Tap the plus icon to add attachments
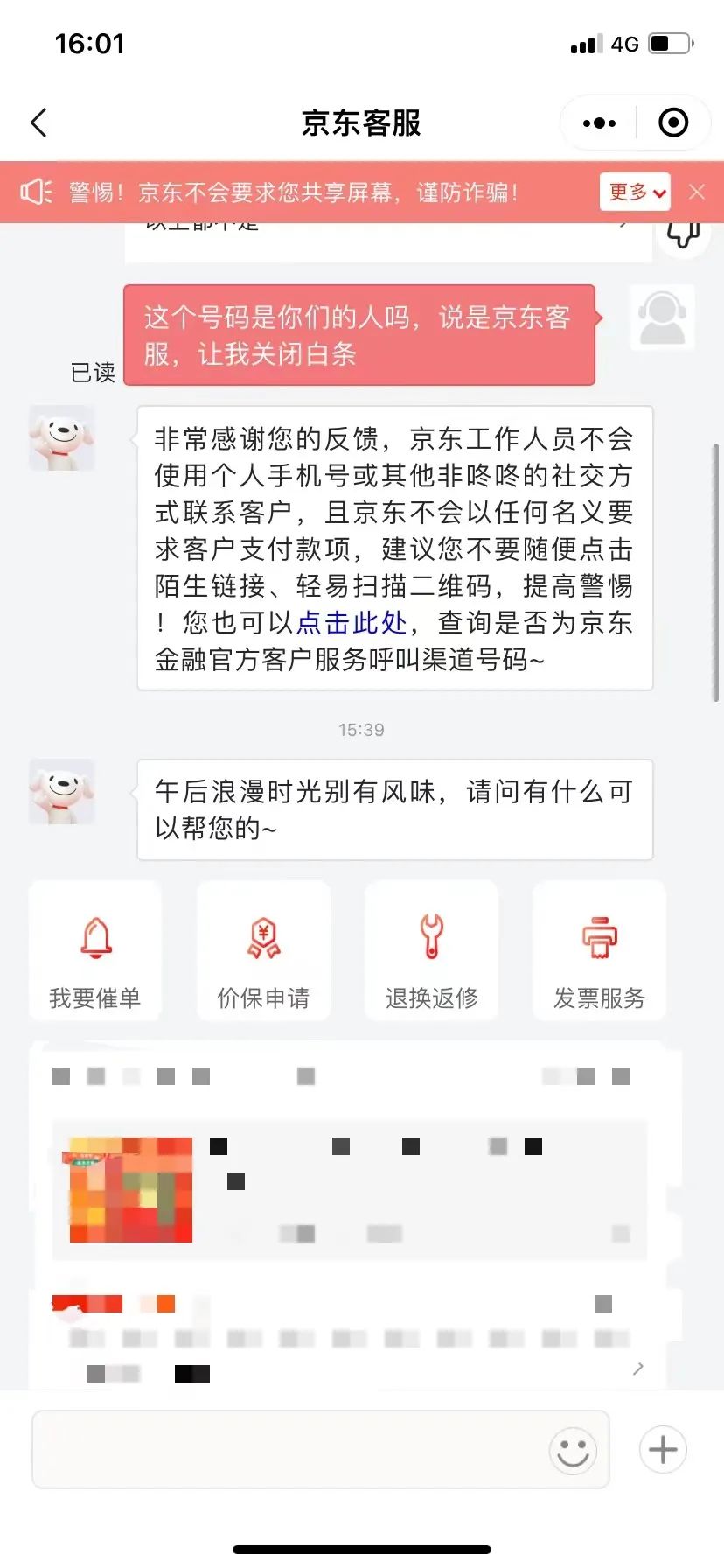Screen dimensions: 724x1568 point(662,1449)
